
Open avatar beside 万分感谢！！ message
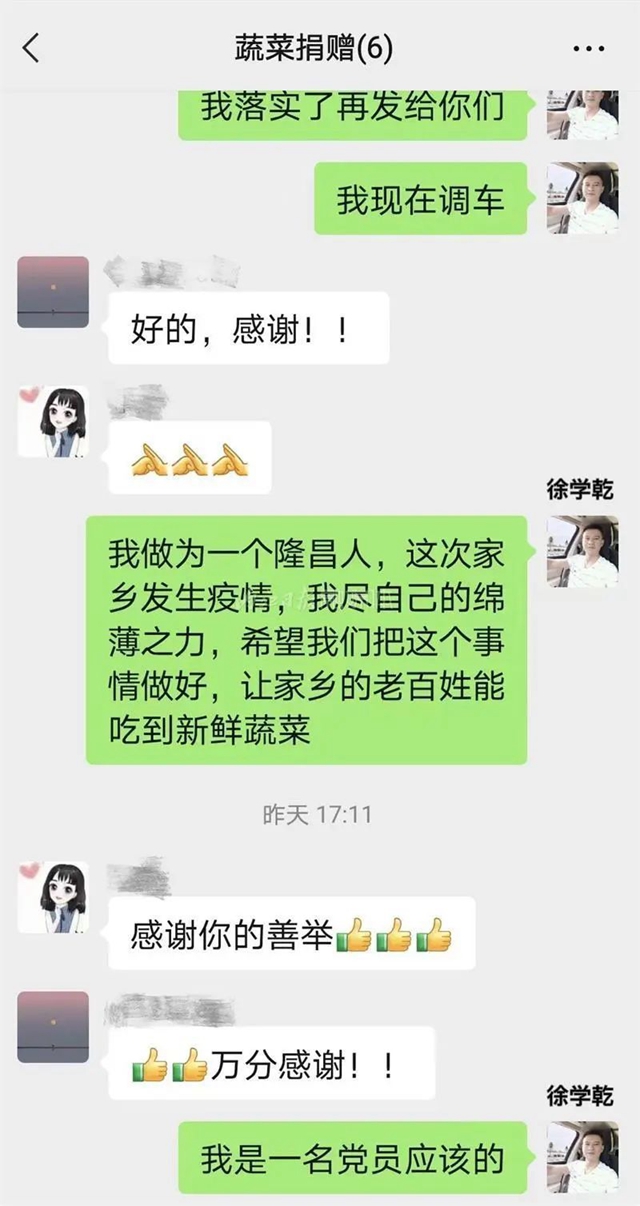[x=53, y=1027]
